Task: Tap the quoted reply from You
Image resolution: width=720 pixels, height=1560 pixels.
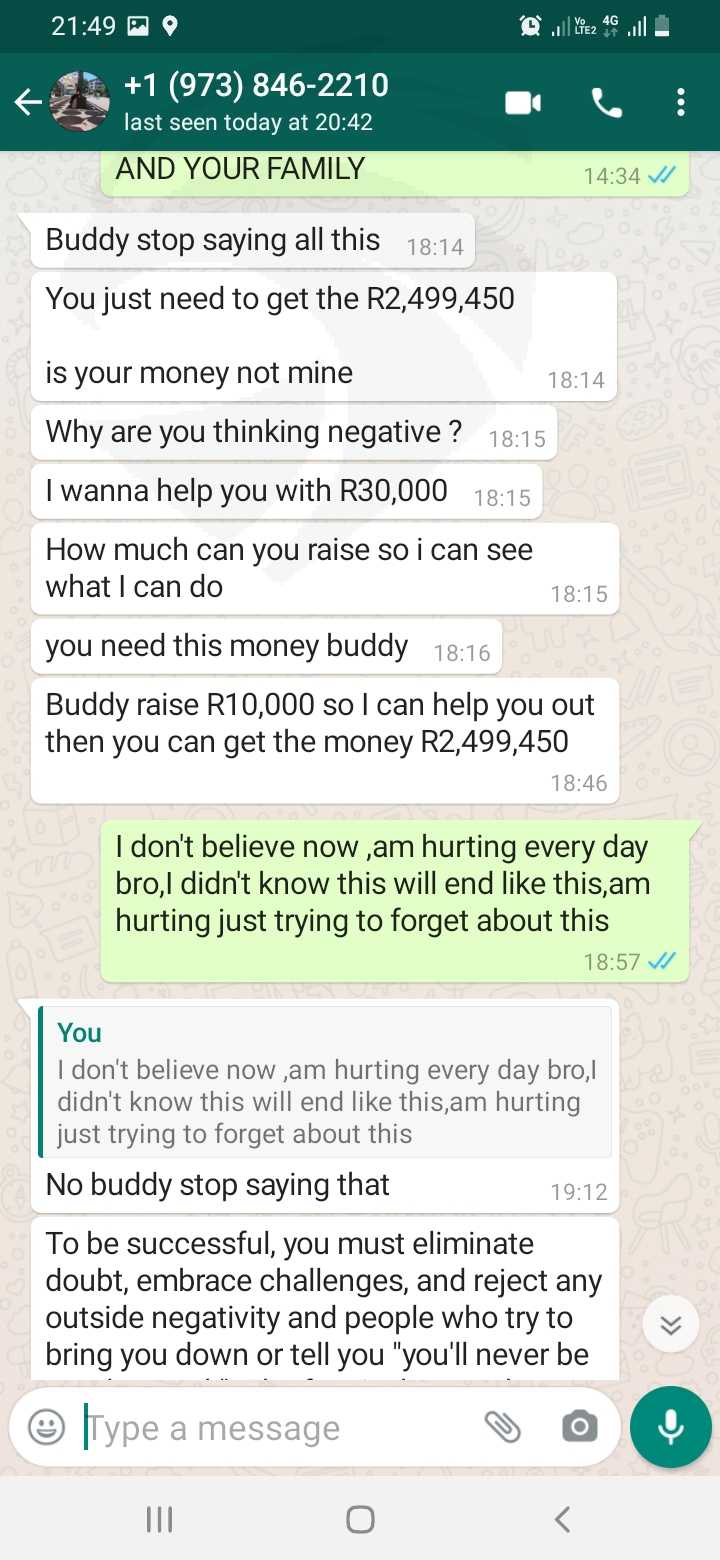Action: tap(326, 1082)
